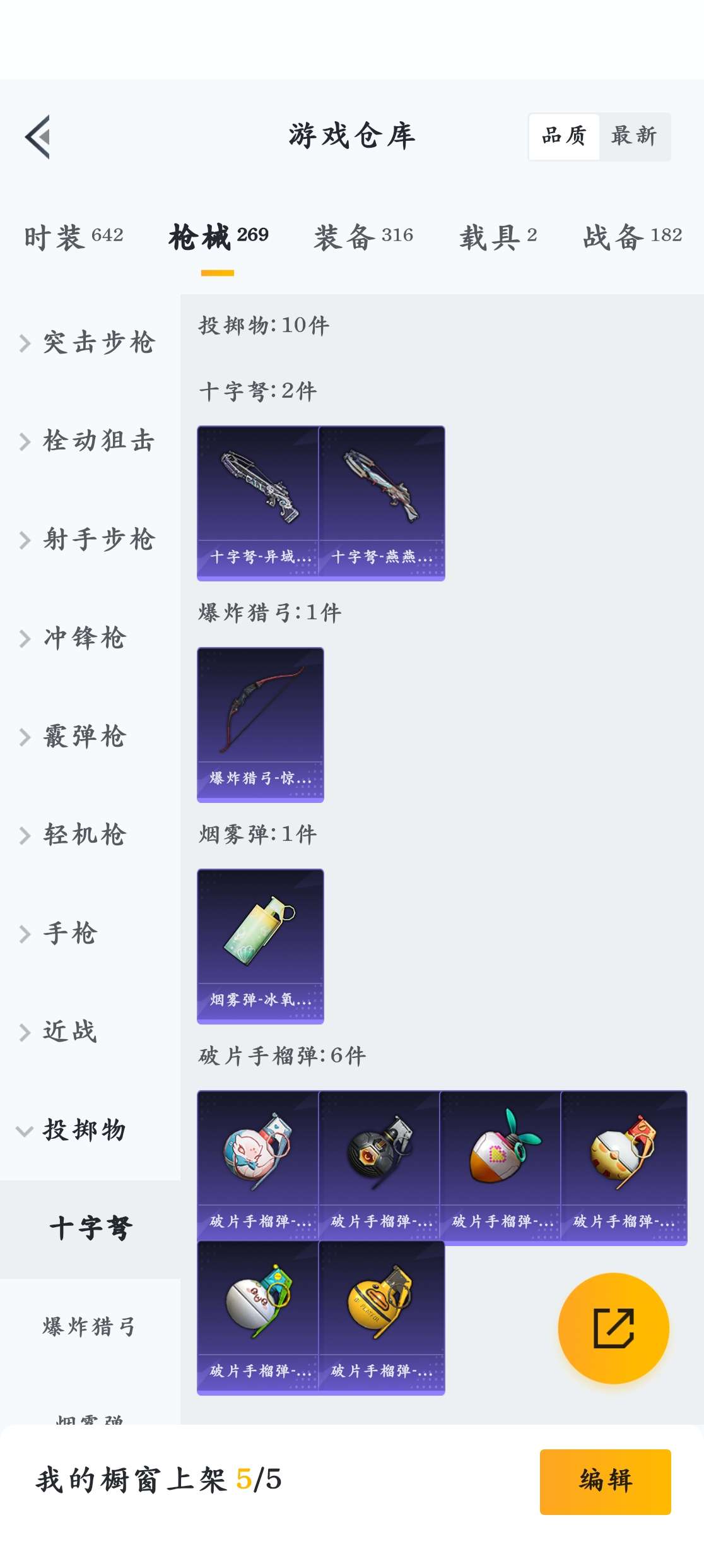Switch sorting to 最新

633,136
